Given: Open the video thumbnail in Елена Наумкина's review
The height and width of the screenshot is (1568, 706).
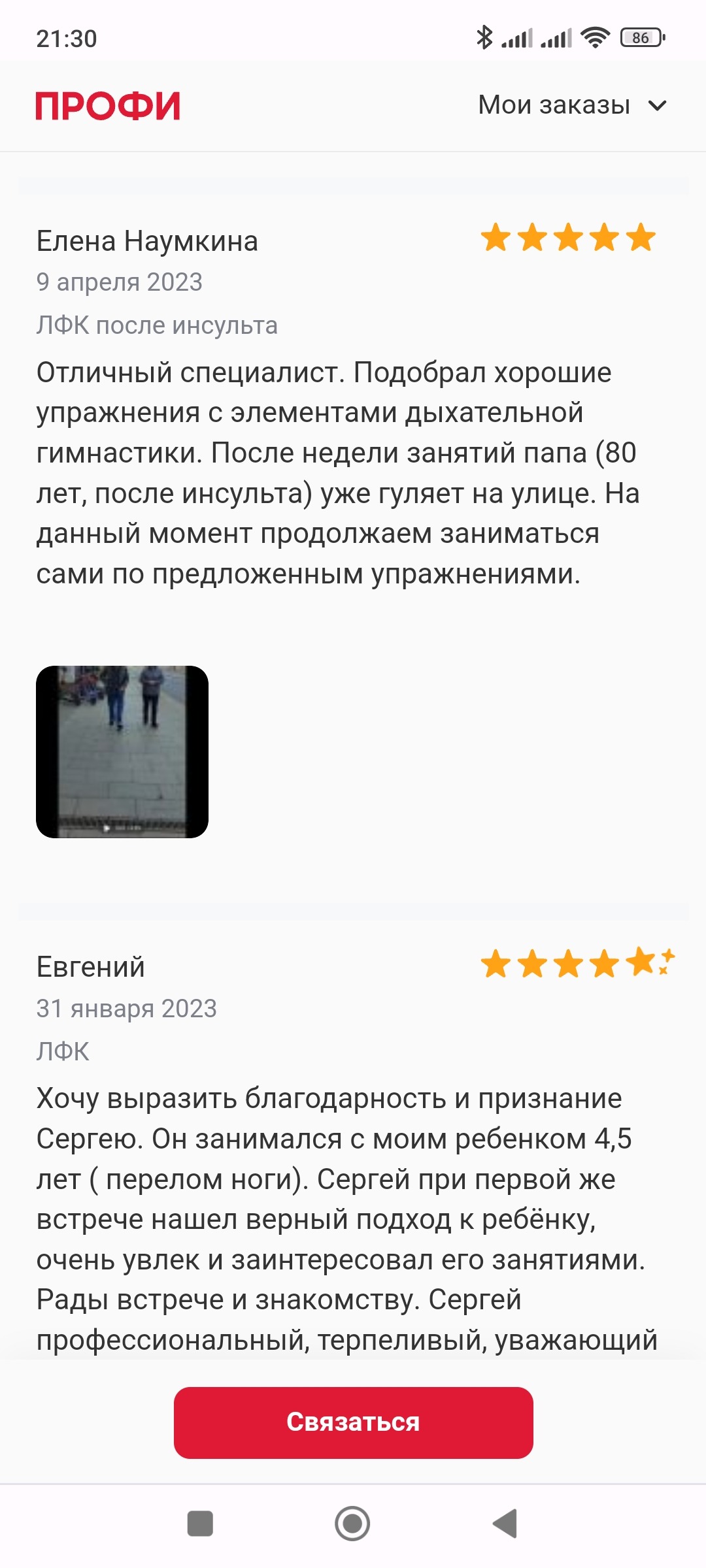Looking at the screenshot, I should tap(122, 751).
